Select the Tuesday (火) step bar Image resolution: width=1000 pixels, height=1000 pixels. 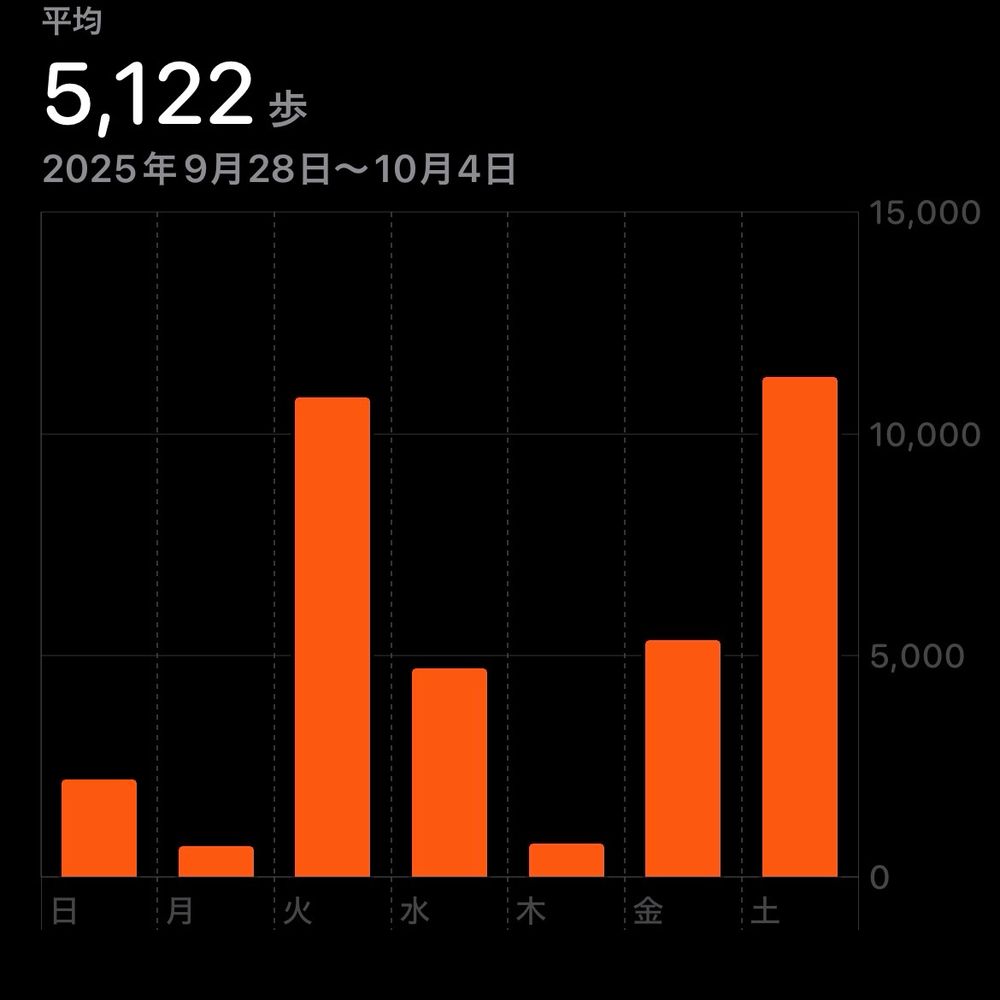click(332, 637)
